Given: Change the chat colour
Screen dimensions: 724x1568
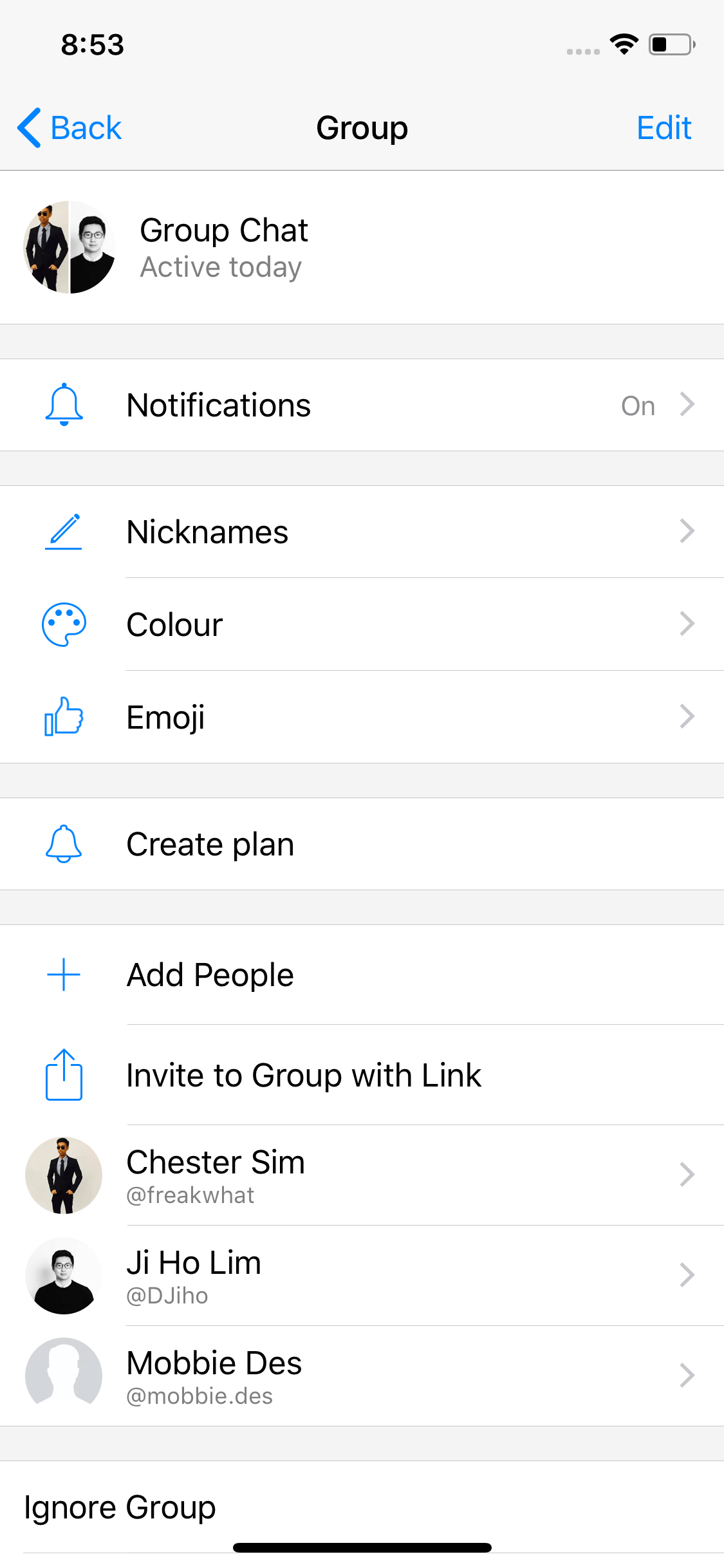Looking at the screenshot, I should click(362, 624).
